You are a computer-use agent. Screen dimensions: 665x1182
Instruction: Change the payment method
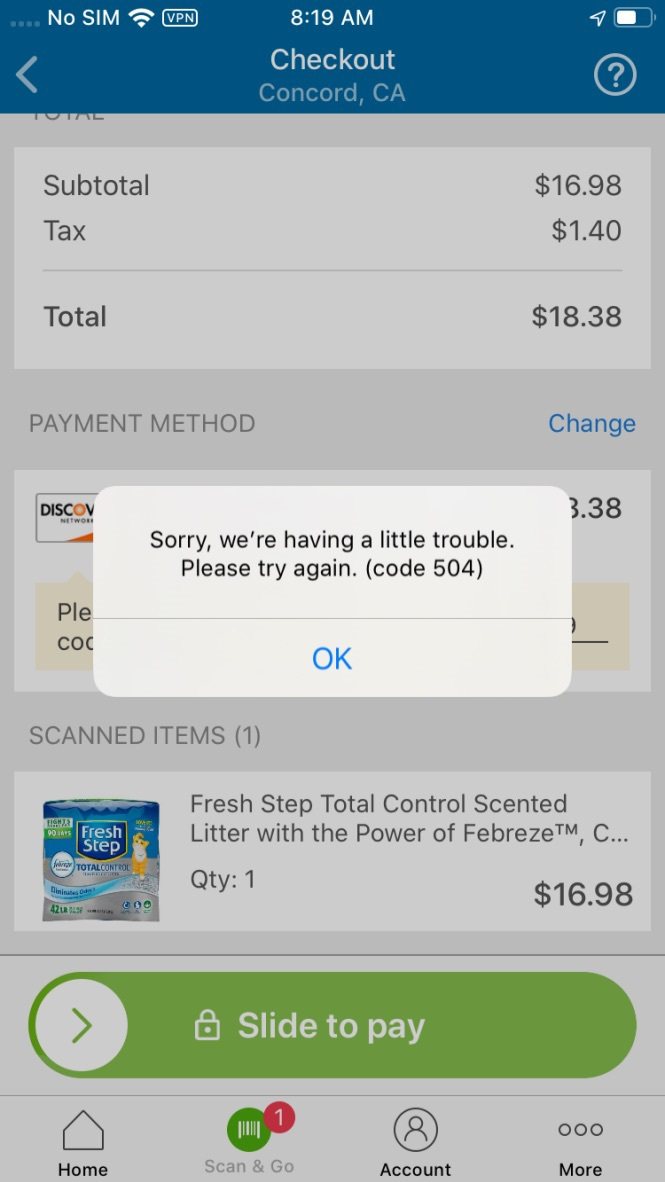tap(591, 423)
